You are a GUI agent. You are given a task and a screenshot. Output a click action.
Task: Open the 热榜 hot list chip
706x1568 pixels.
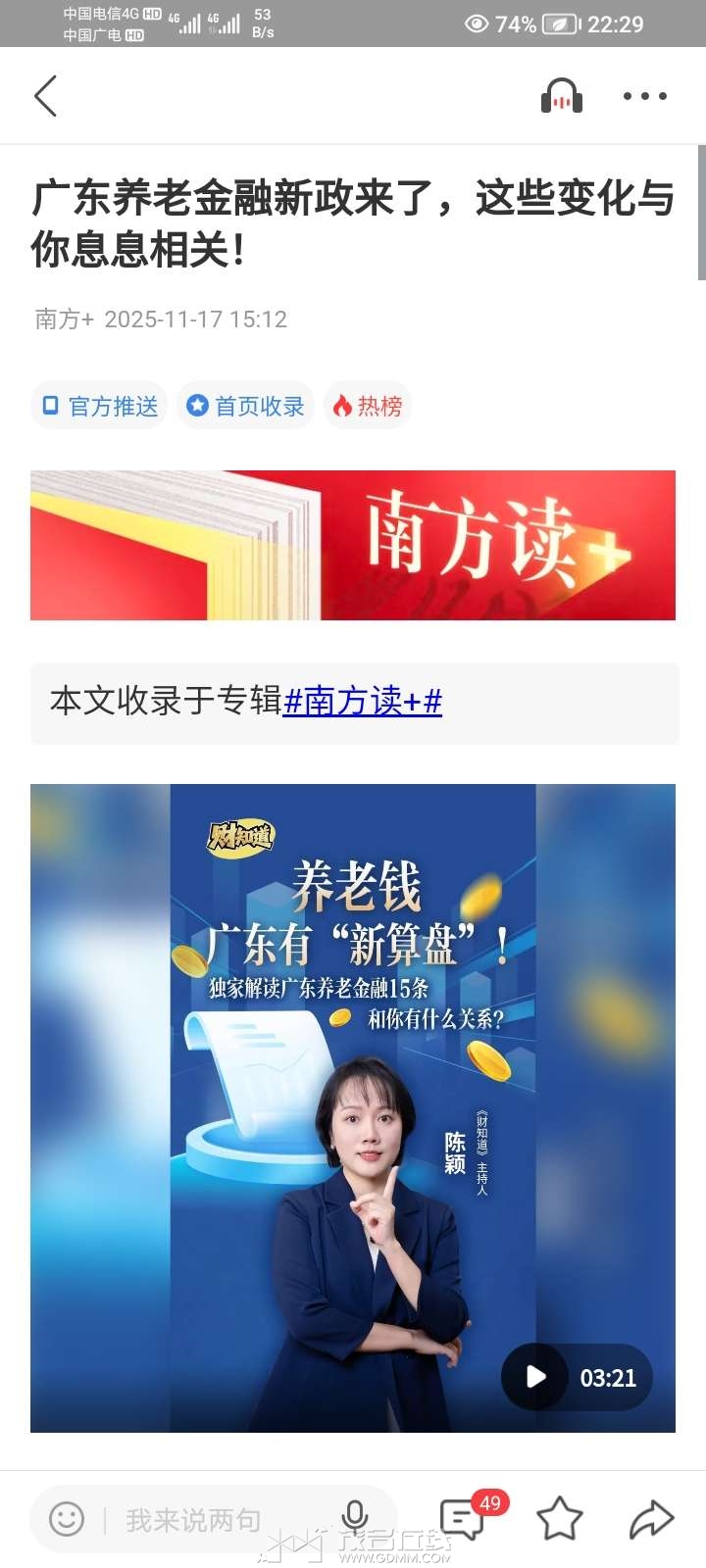click(368, 406)
